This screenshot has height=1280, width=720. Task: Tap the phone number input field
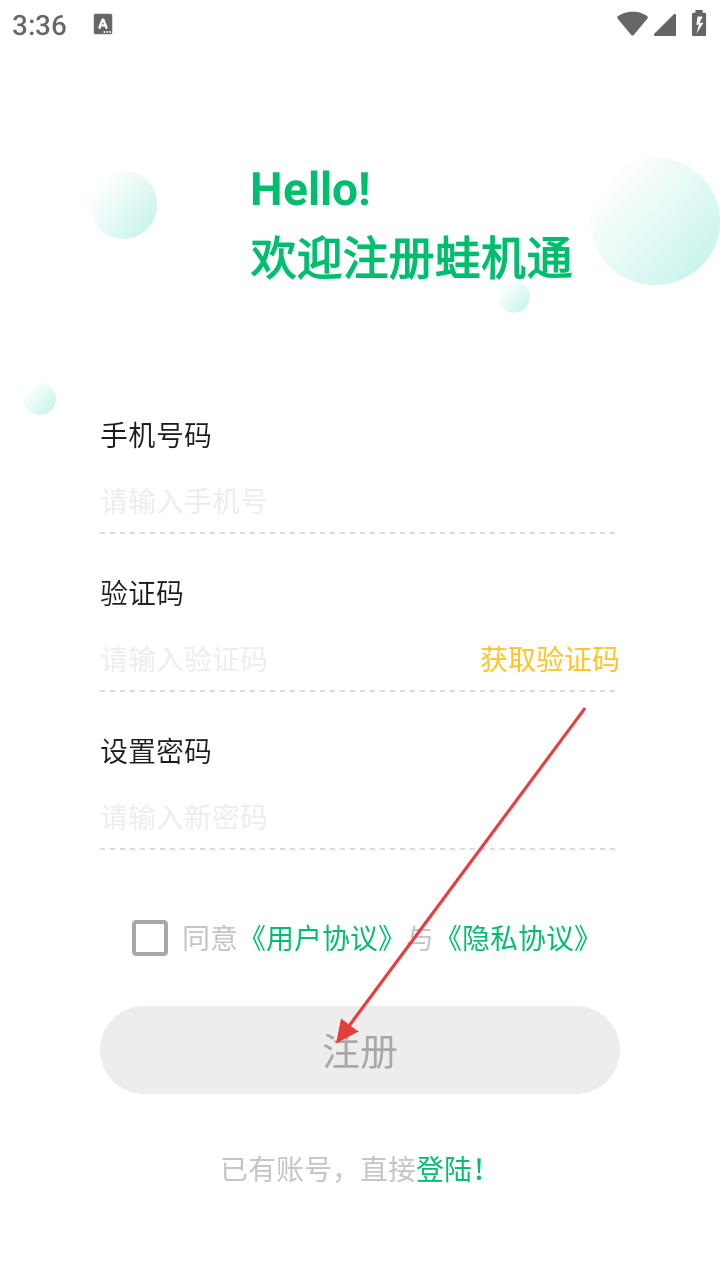tap(356, 501)
